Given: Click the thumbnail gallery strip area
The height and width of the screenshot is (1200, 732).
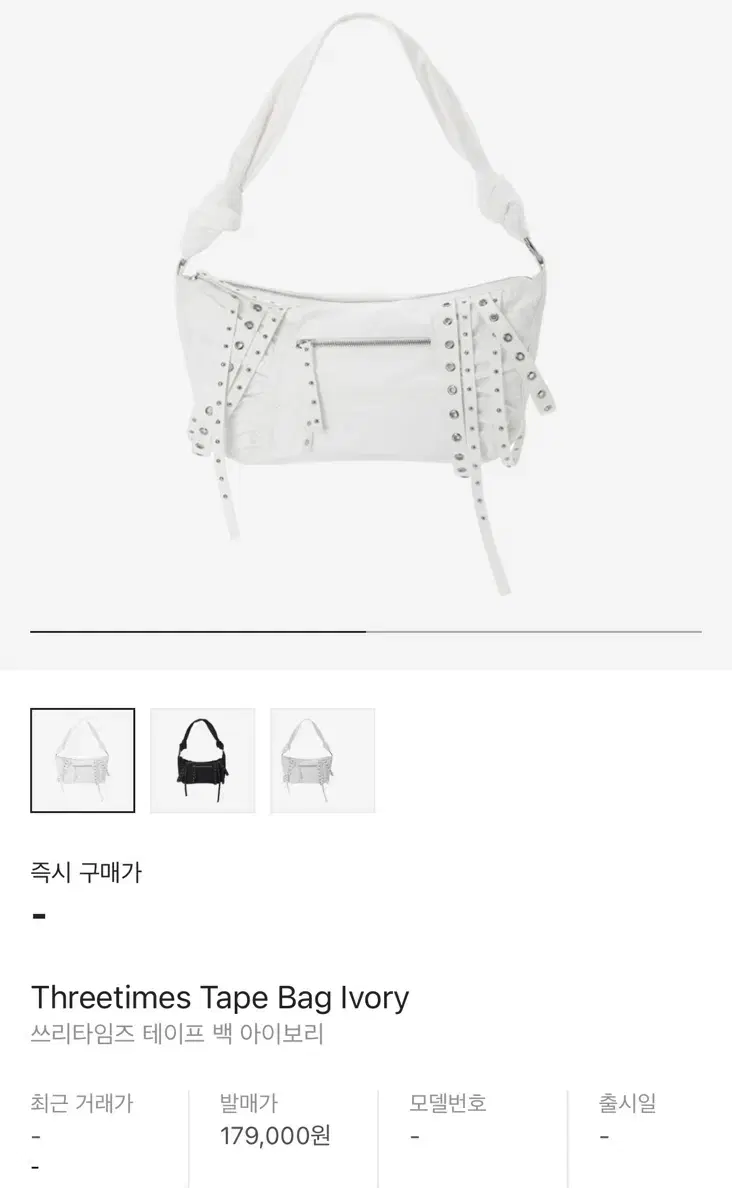Looking at the screenshot, I should (366, 759).
